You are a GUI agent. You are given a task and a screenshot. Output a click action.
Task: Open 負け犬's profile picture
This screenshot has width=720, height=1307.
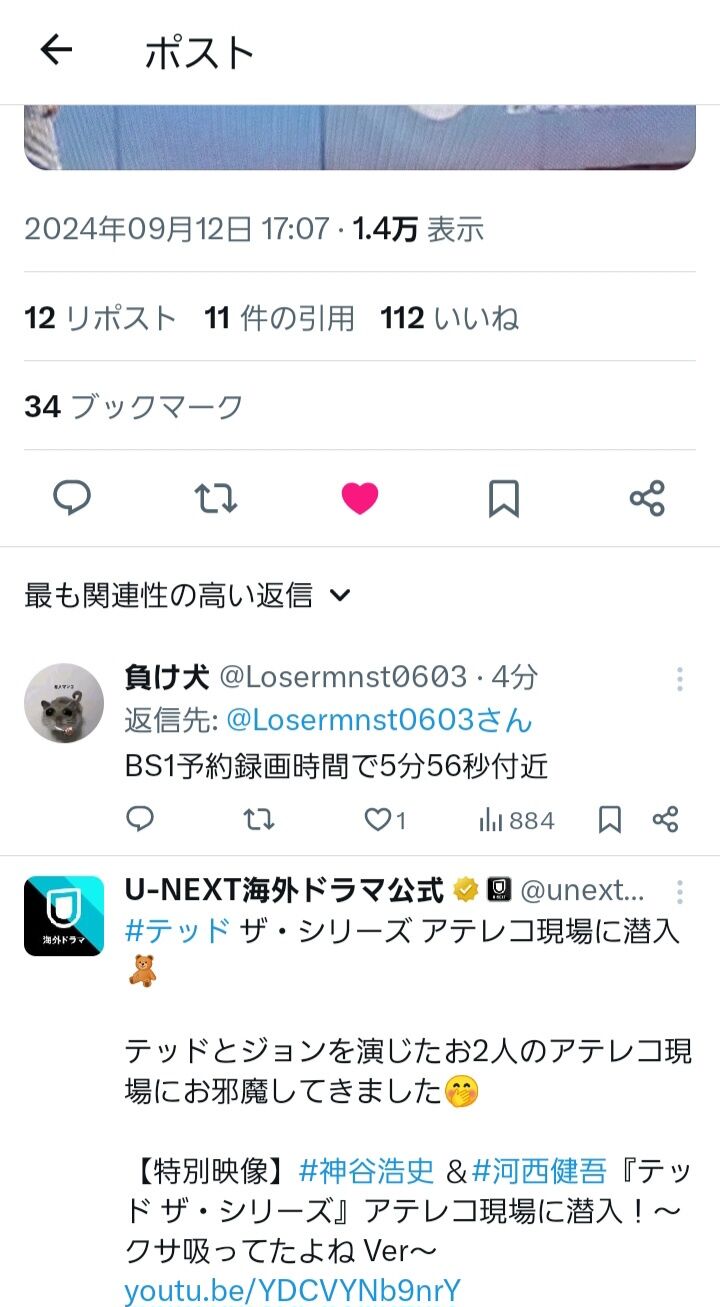64,702
